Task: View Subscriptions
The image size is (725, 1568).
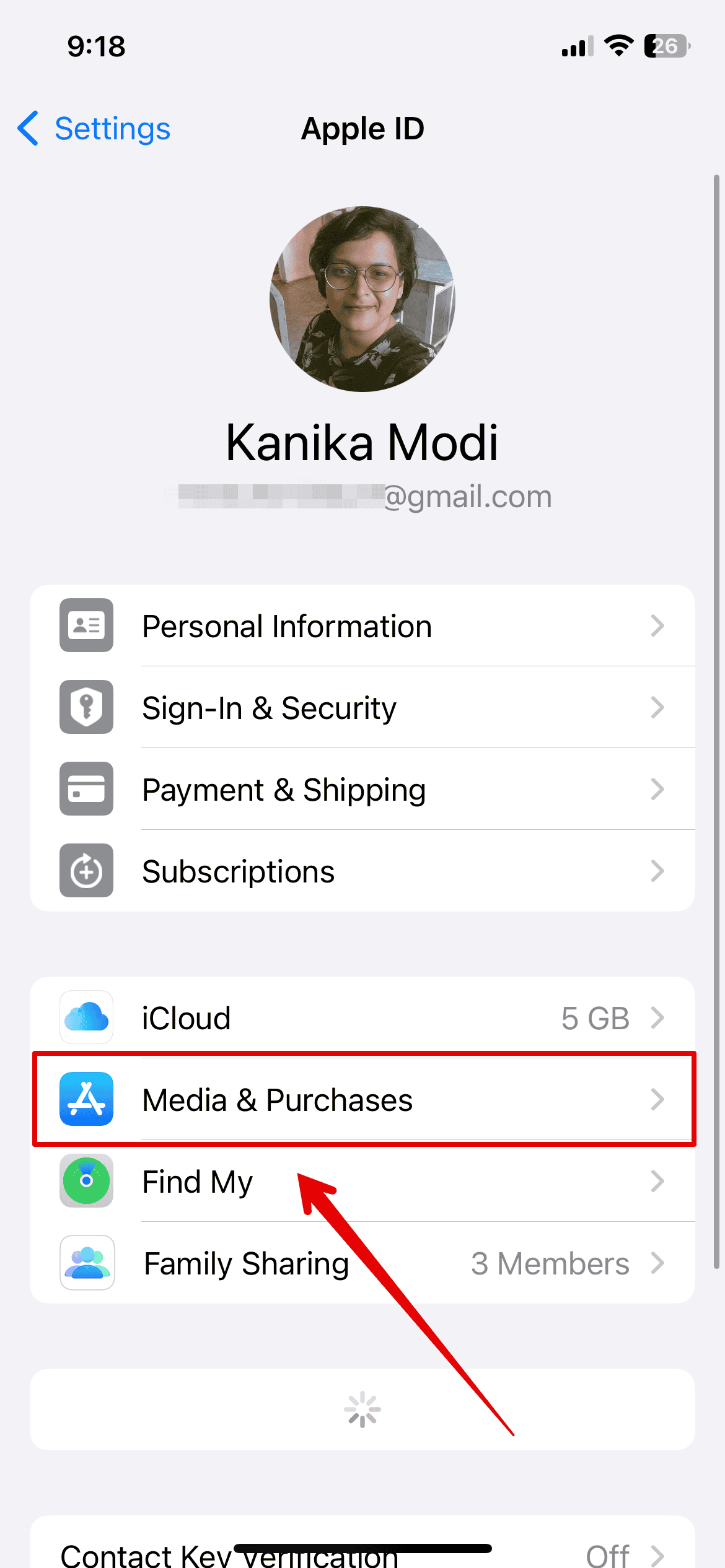Action: point(362,871)
